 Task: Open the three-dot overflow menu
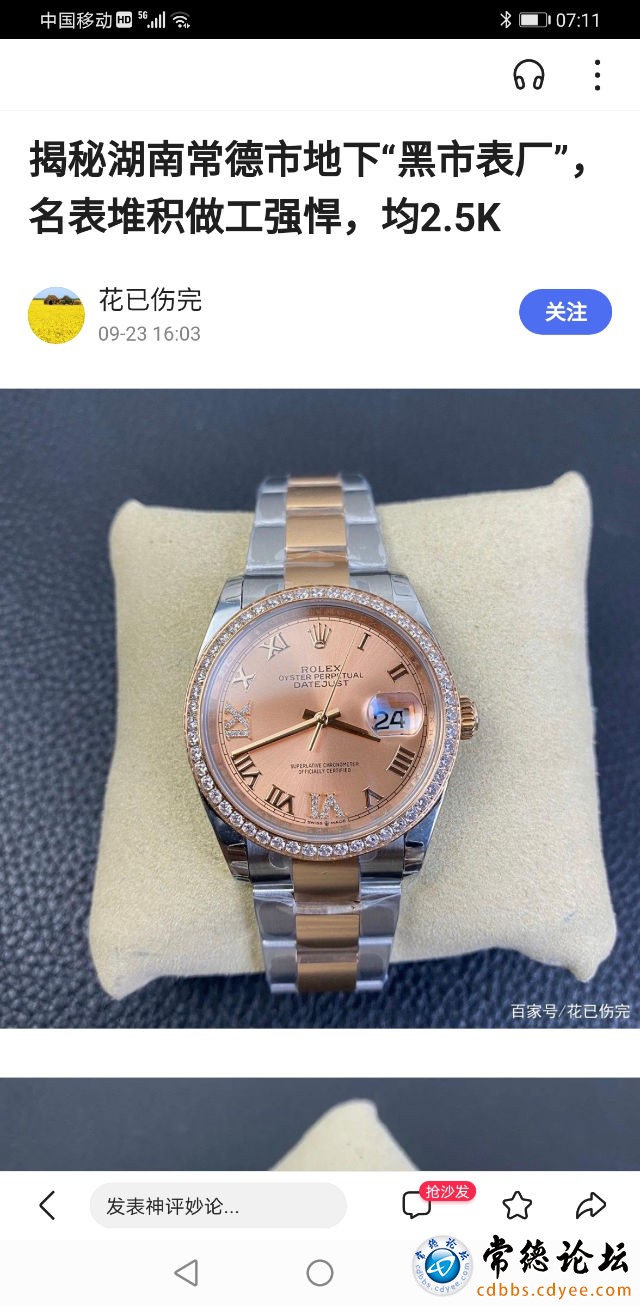click(x=597, y=75)
